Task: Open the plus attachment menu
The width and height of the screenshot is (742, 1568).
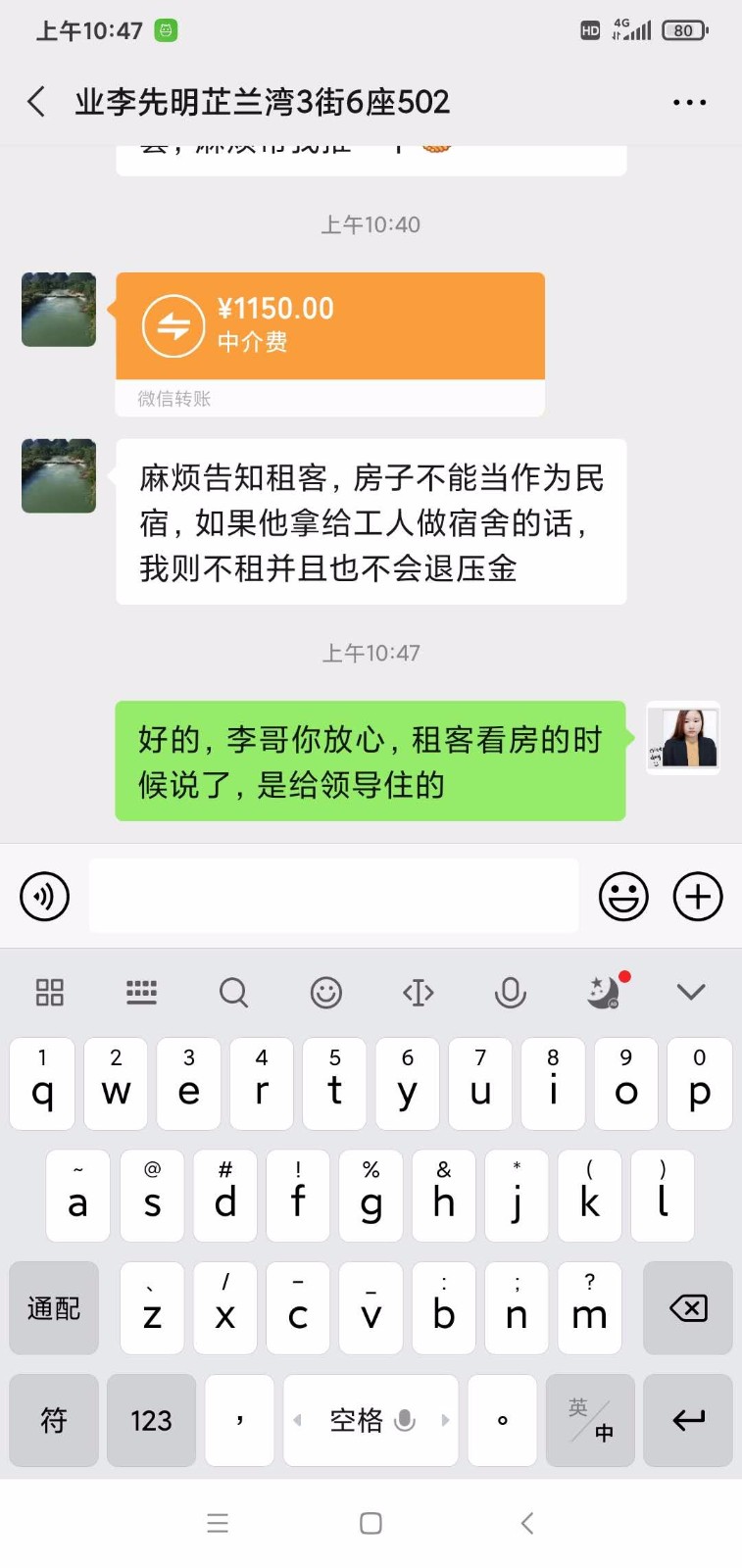Action: (x=698, y=896)
